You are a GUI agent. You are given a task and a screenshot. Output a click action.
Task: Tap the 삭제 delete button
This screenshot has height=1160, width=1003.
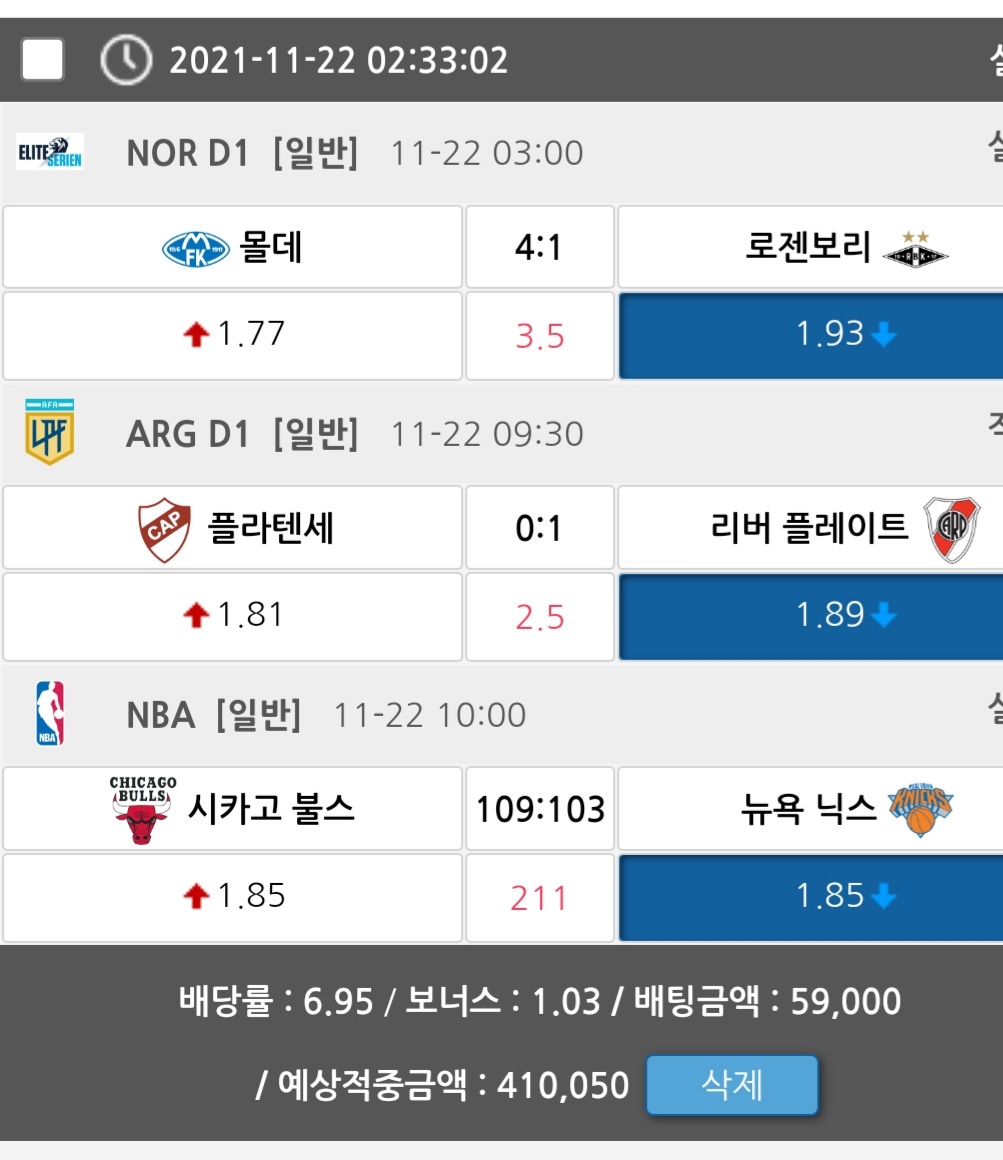click(732, 1085)
